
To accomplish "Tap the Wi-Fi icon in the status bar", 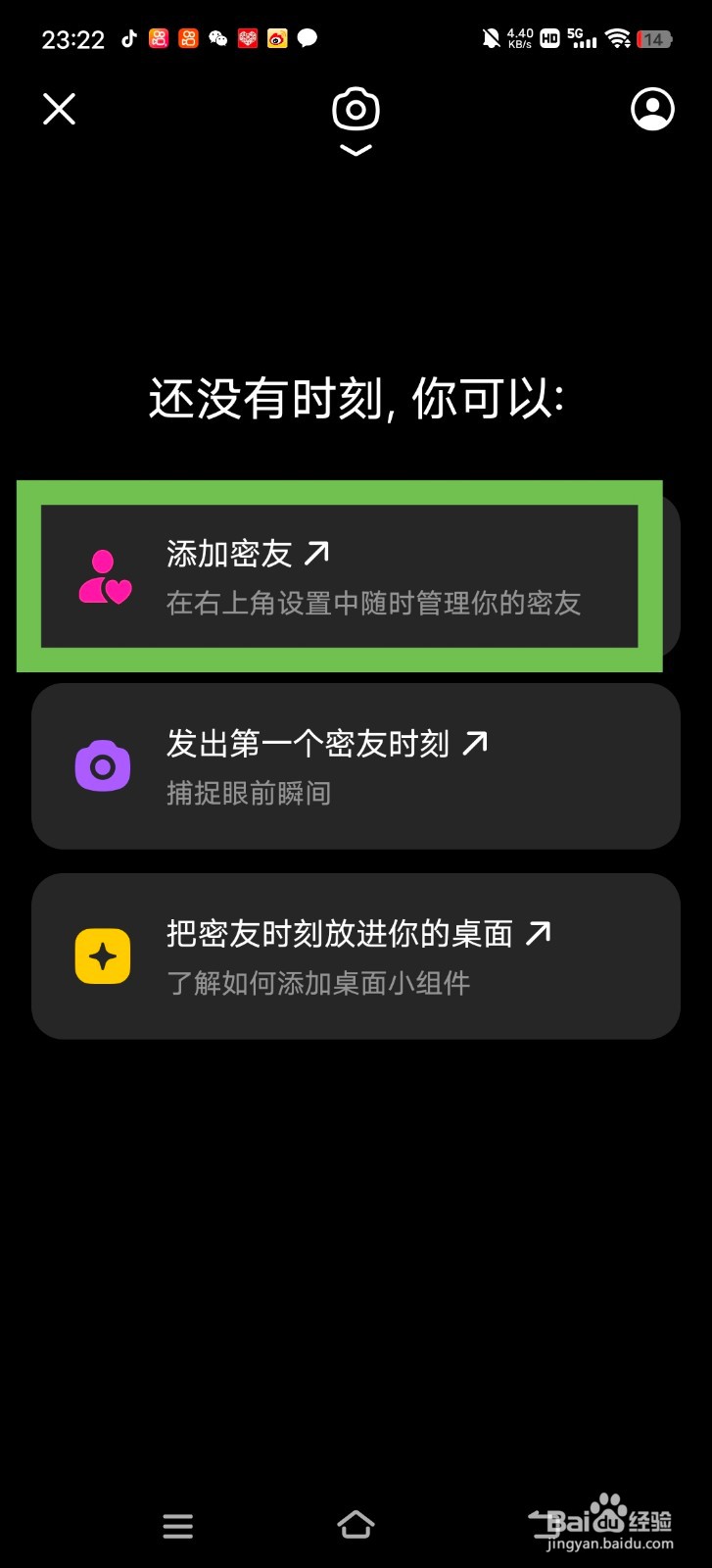I will pyautogui.click(x=617, y=37).
